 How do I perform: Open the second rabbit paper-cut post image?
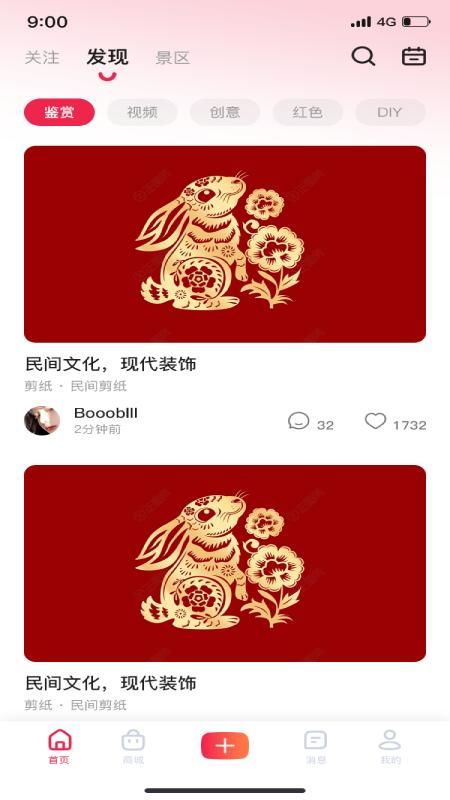[225, 563]
